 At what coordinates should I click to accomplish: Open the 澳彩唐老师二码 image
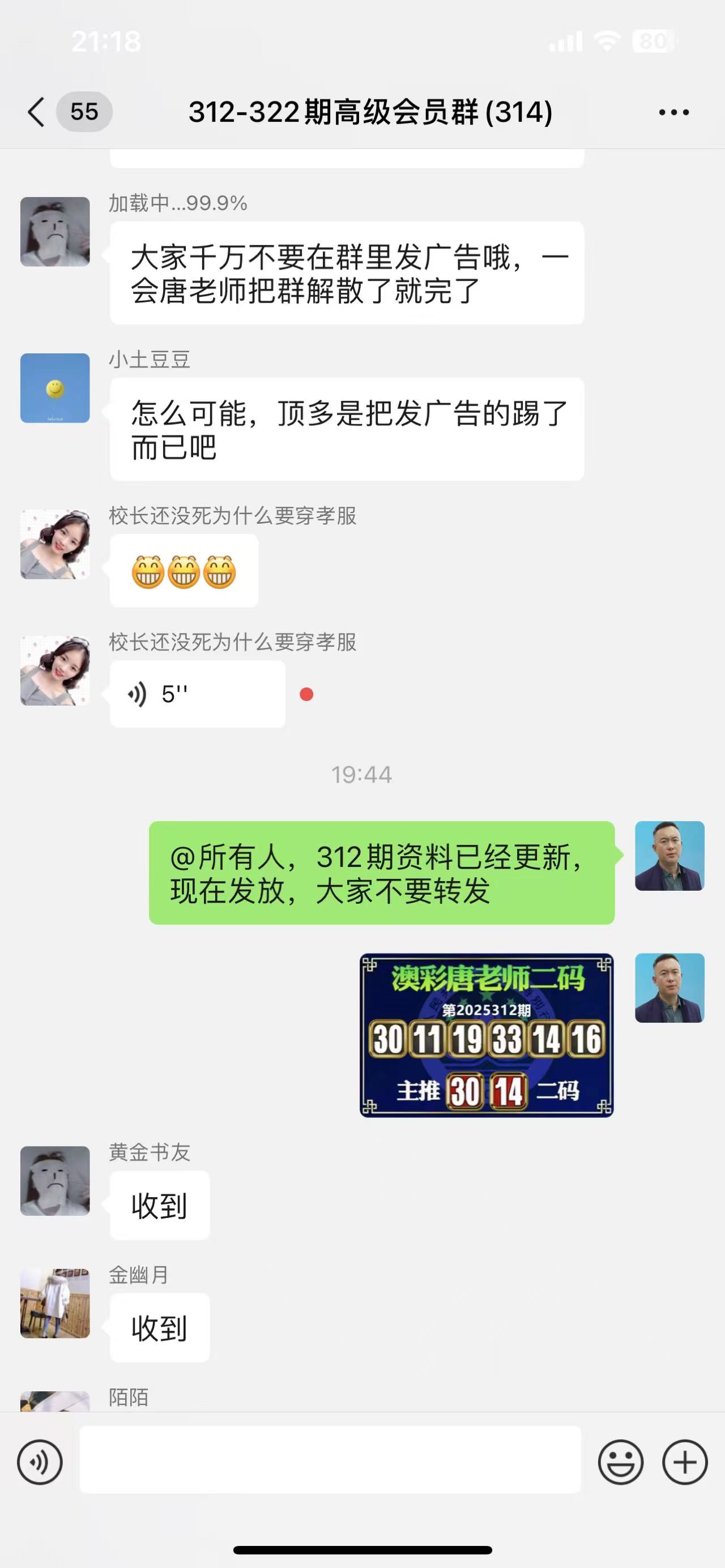pos(487,1035)
